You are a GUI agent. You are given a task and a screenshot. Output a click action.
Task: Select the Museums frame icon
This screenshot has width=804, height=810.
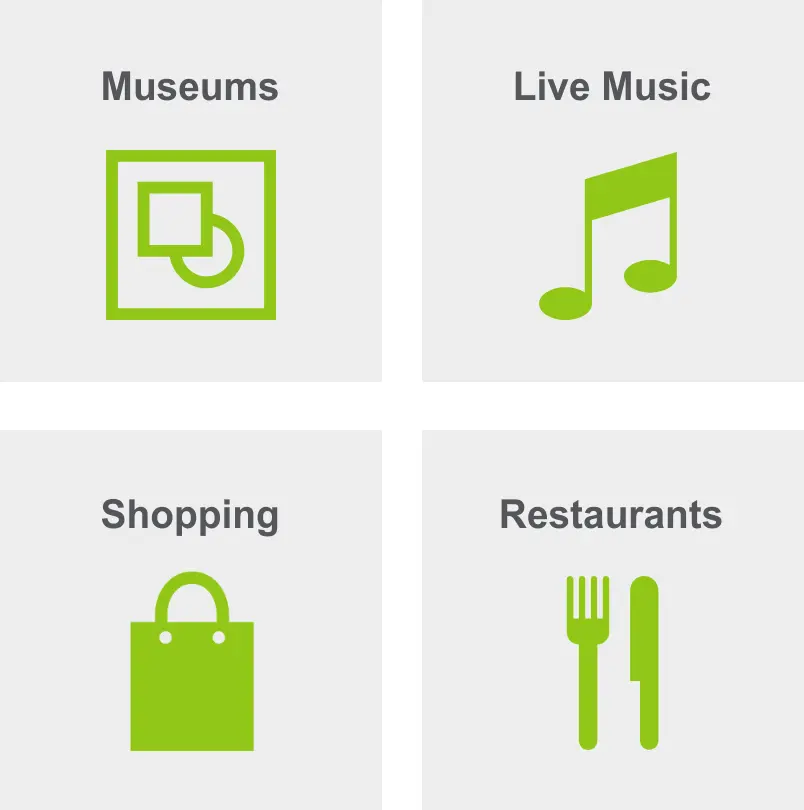click(x=190, y=235)
